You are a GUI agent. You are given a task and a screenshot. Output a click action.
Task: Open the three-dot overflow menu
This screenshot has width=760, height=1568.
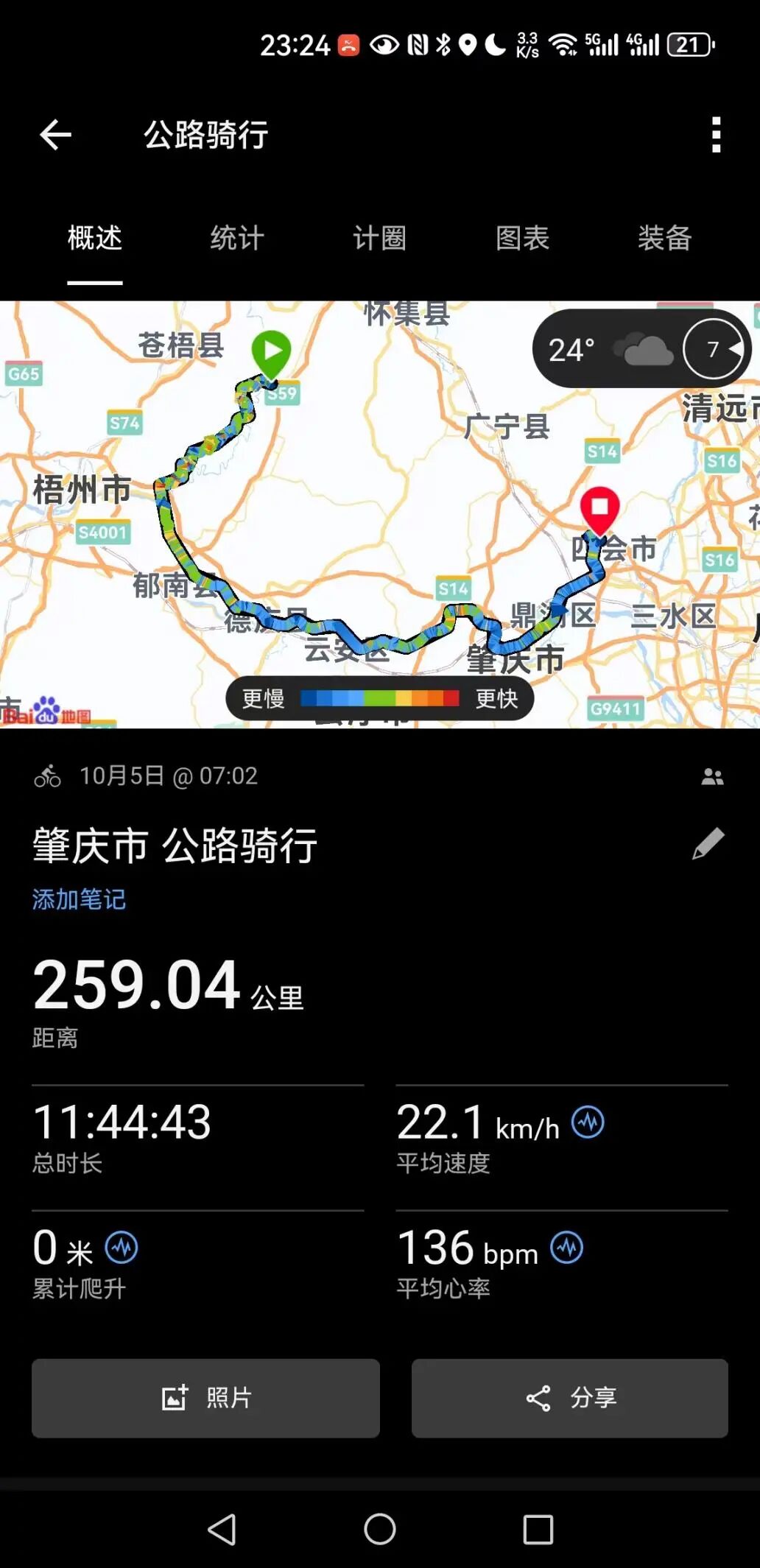716,135
